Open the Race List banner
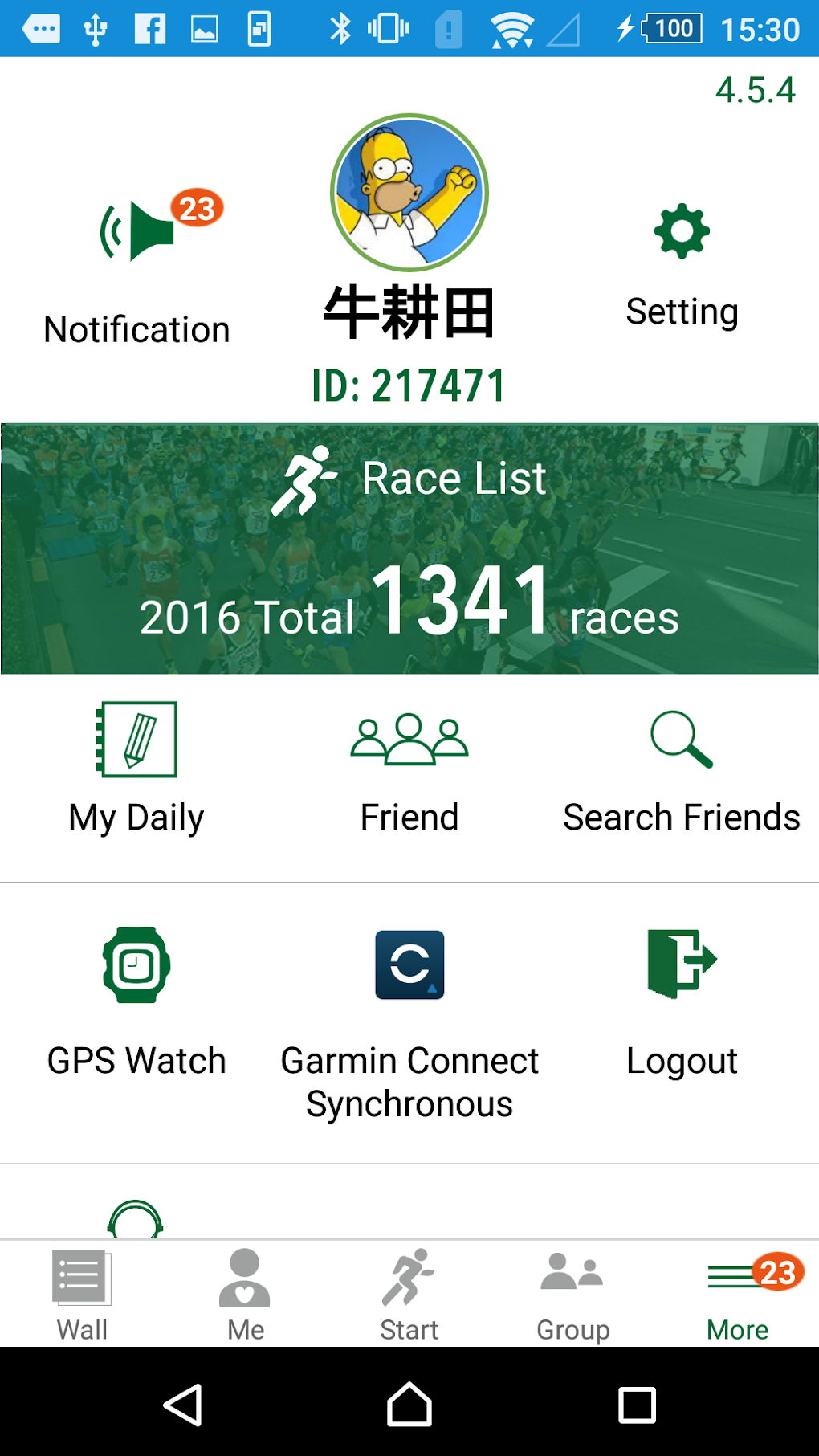Screen dimensions: 819x1456 point(409,549)
